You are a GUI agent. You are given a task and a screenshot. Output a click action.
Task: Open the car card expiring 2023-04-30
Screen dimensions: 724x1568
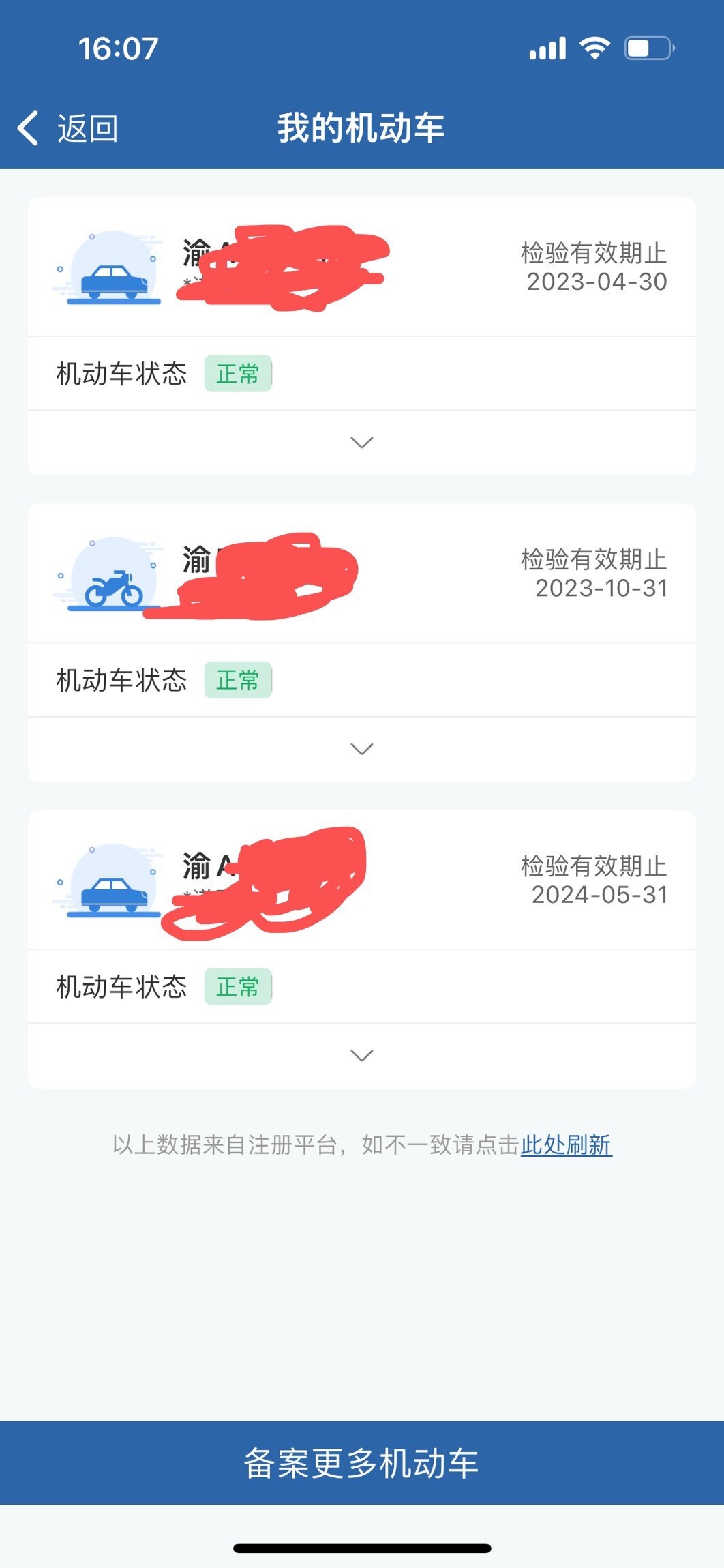tap(361, 267)
